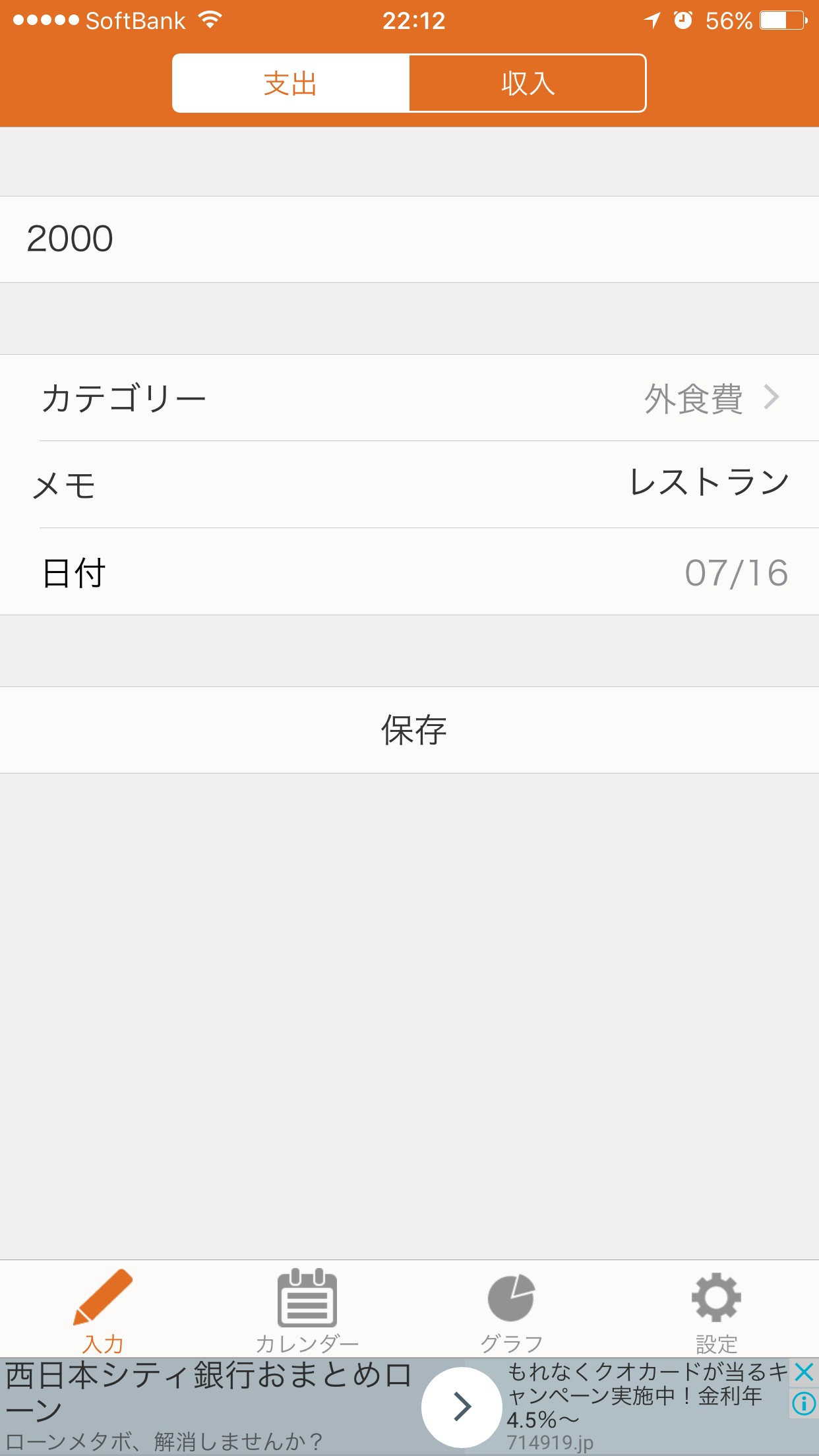Switch to the 収入 income segment
The width and height of the screenshot is (819, 1456).
coord(528,84)
